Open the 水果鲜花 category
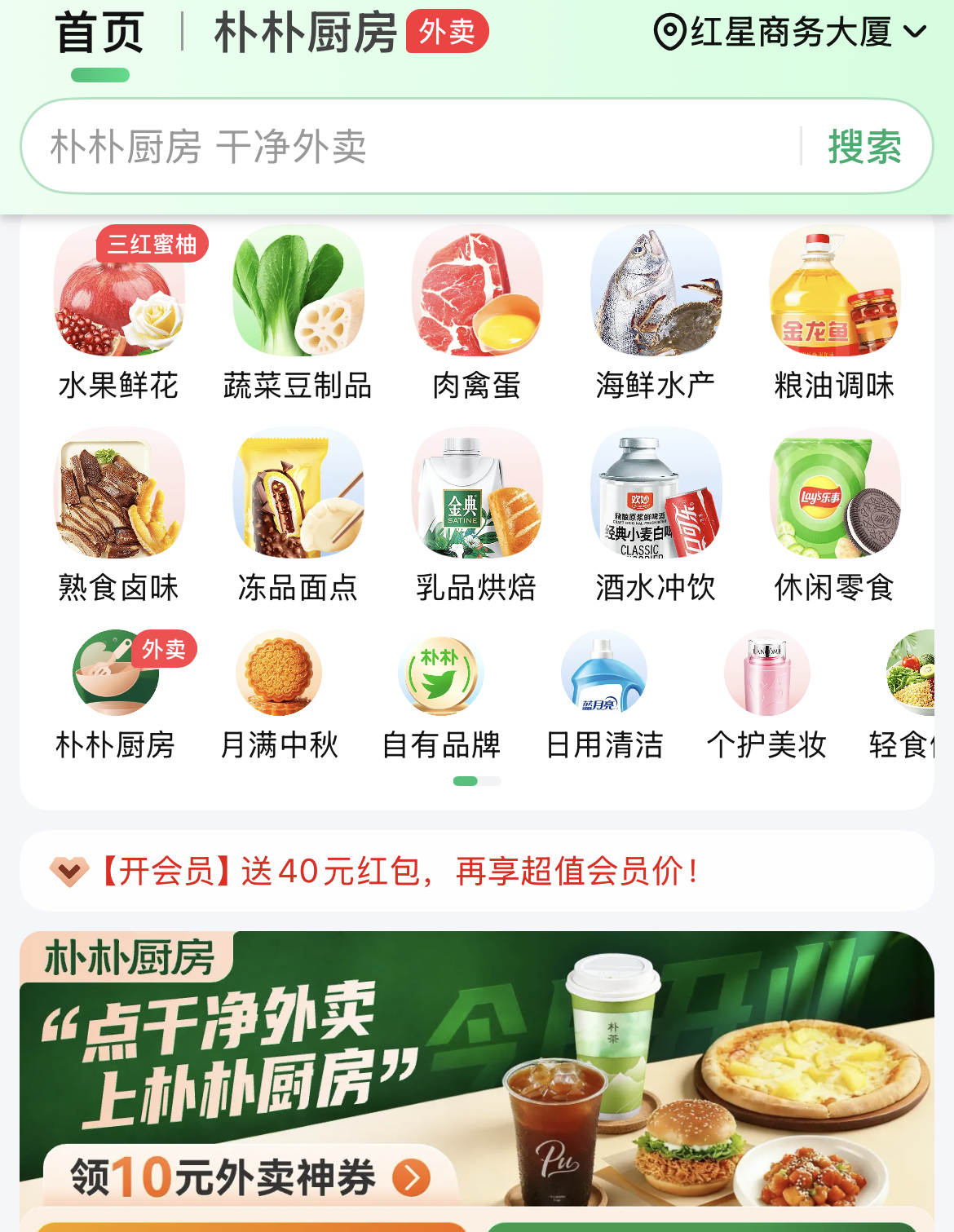 119,314
